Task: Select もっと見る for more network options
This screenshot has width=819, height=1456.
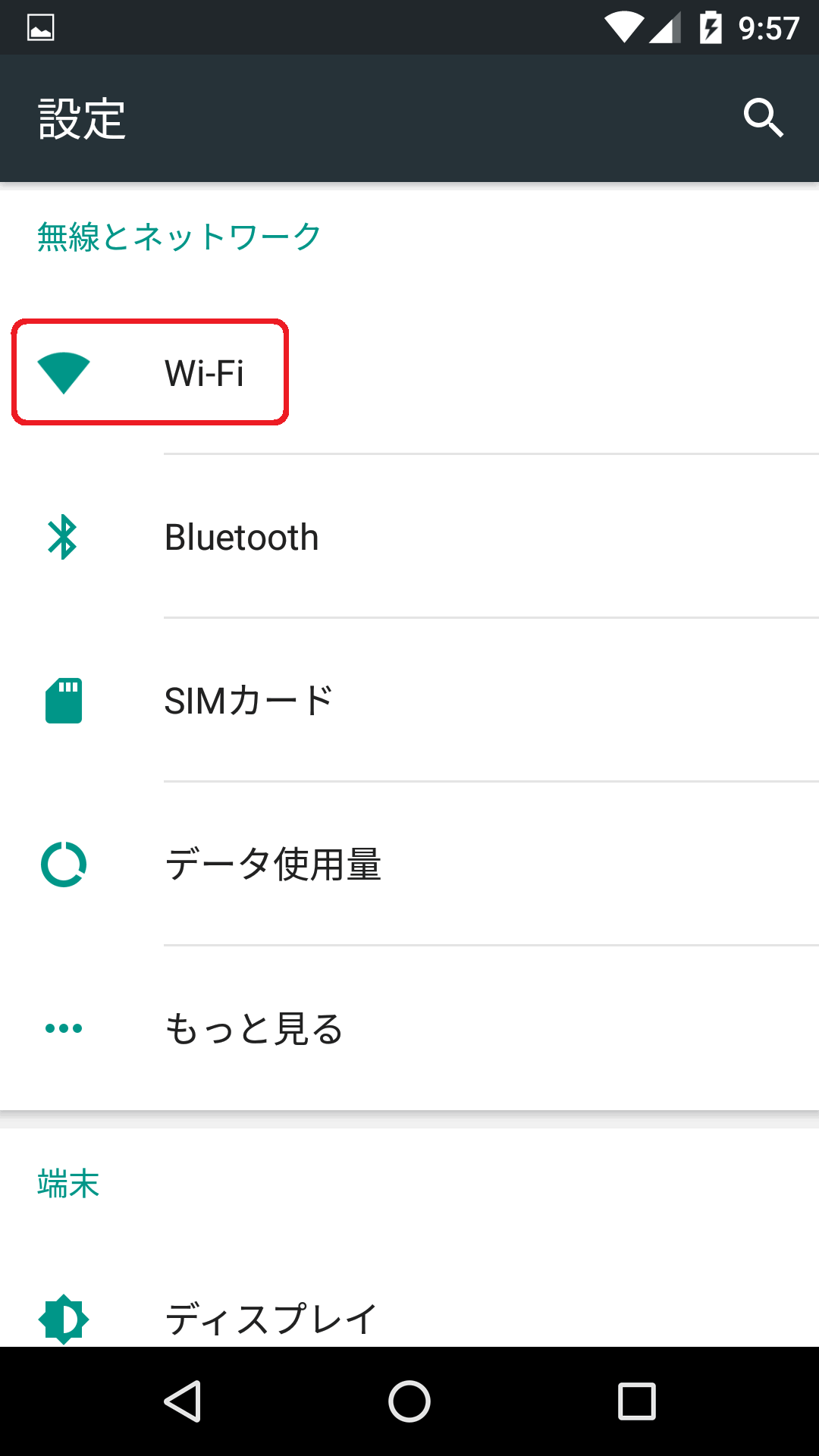Action: [409, 1028]
